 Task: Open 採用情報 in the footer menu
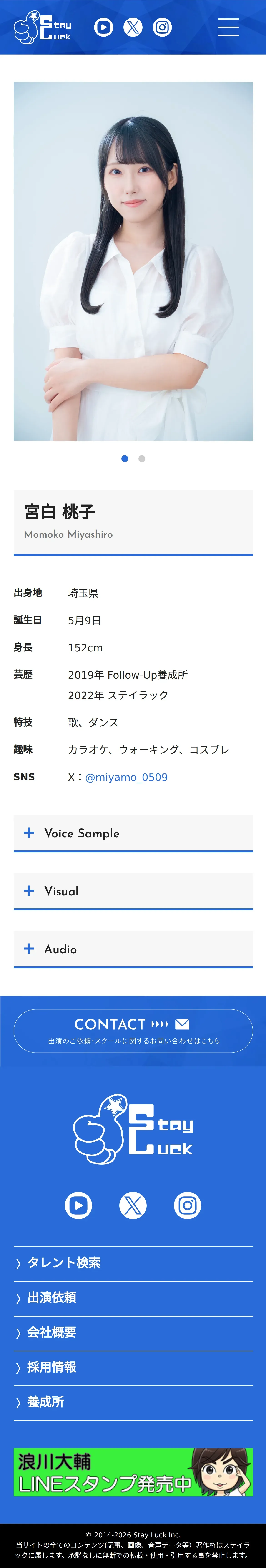tap(52, 1367)
